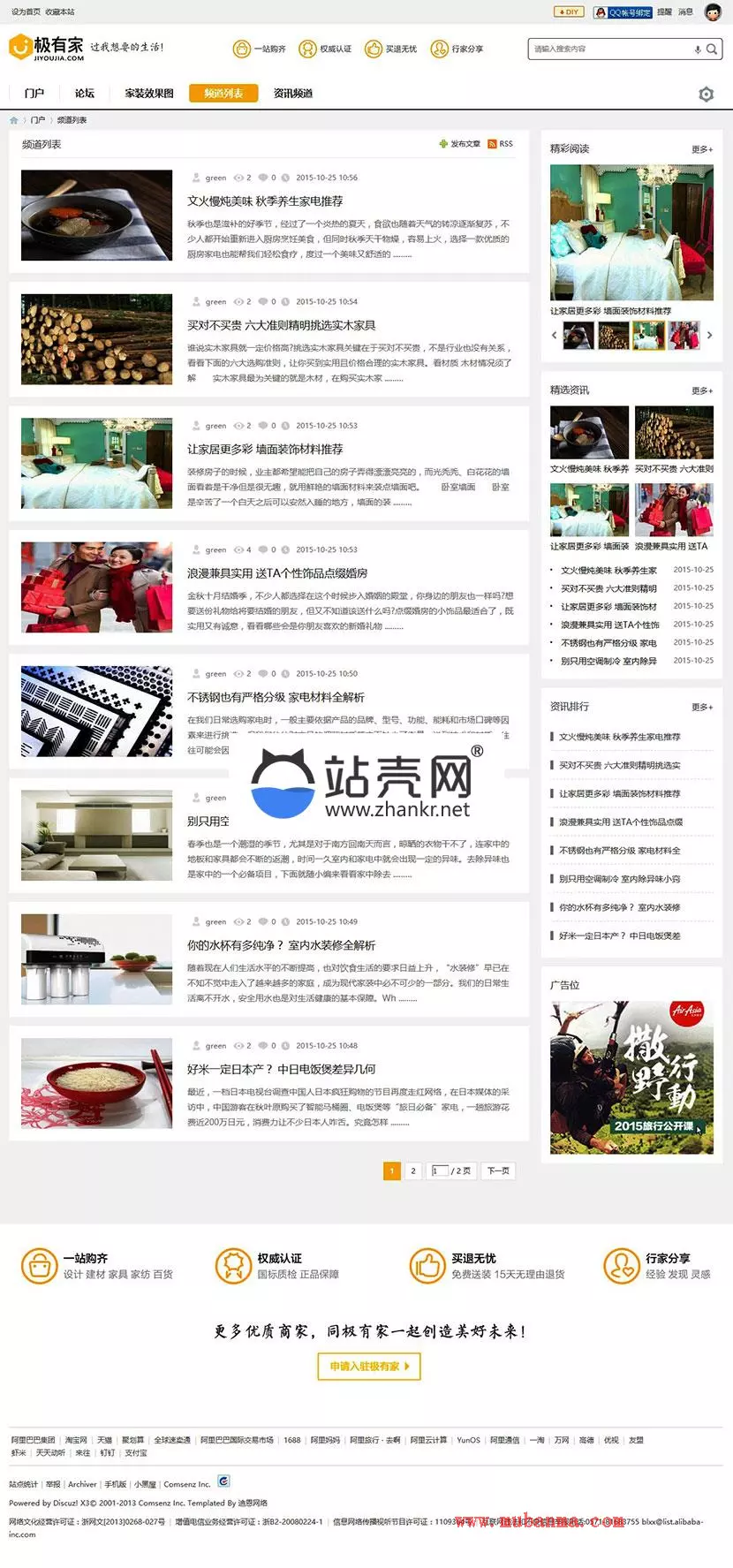Open article 买对不买贵 六大准则精明挑选实木家具

pos(281,325)
